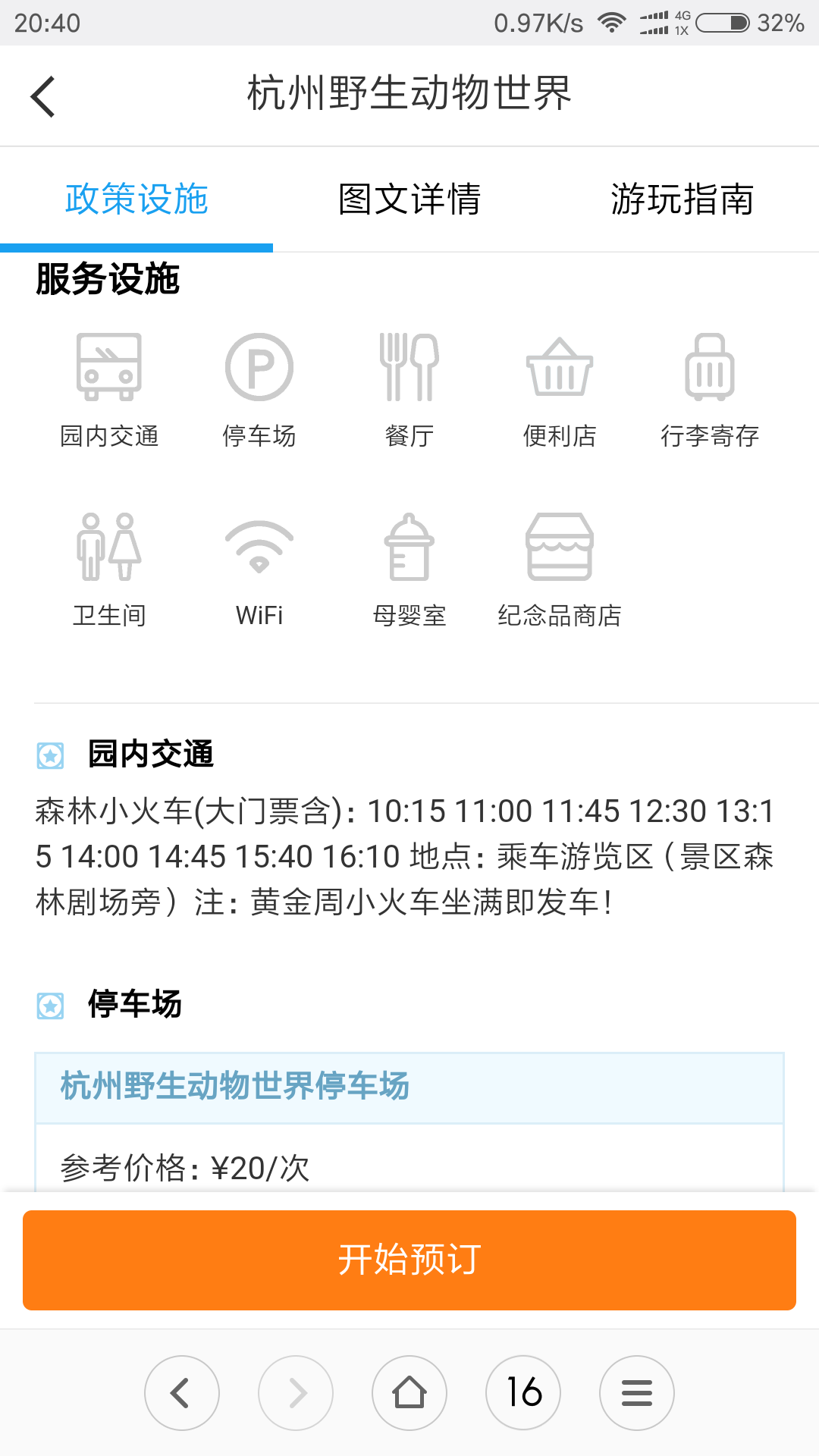The image size is (819, 1456).
Task: View the 16 open browser tabs
Action: (x=523, y=1393)
